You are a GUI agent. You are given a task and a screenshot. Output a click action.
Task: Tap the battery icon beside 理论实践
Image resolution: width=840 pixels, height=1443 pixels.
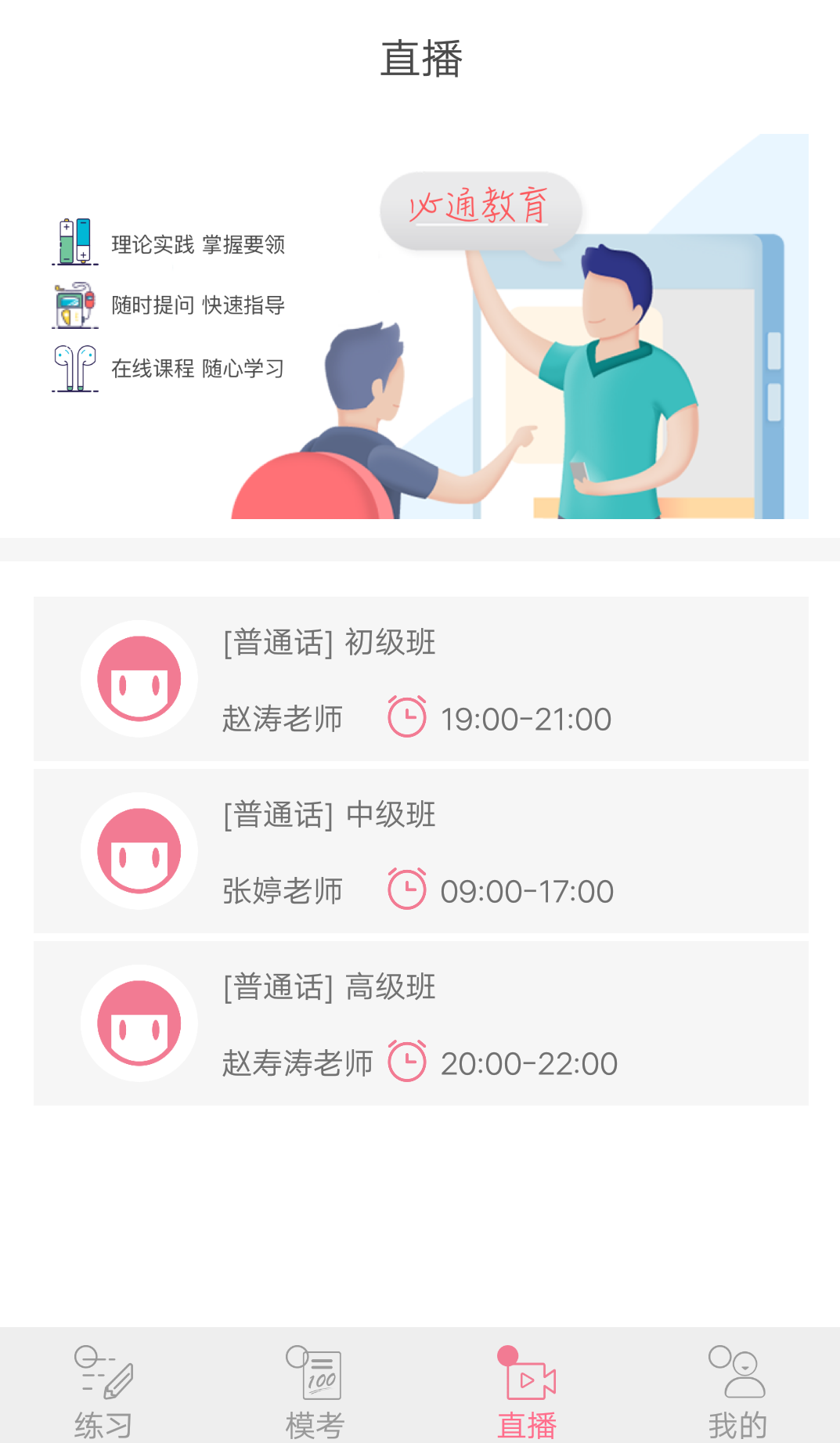[x=76, y=243]
